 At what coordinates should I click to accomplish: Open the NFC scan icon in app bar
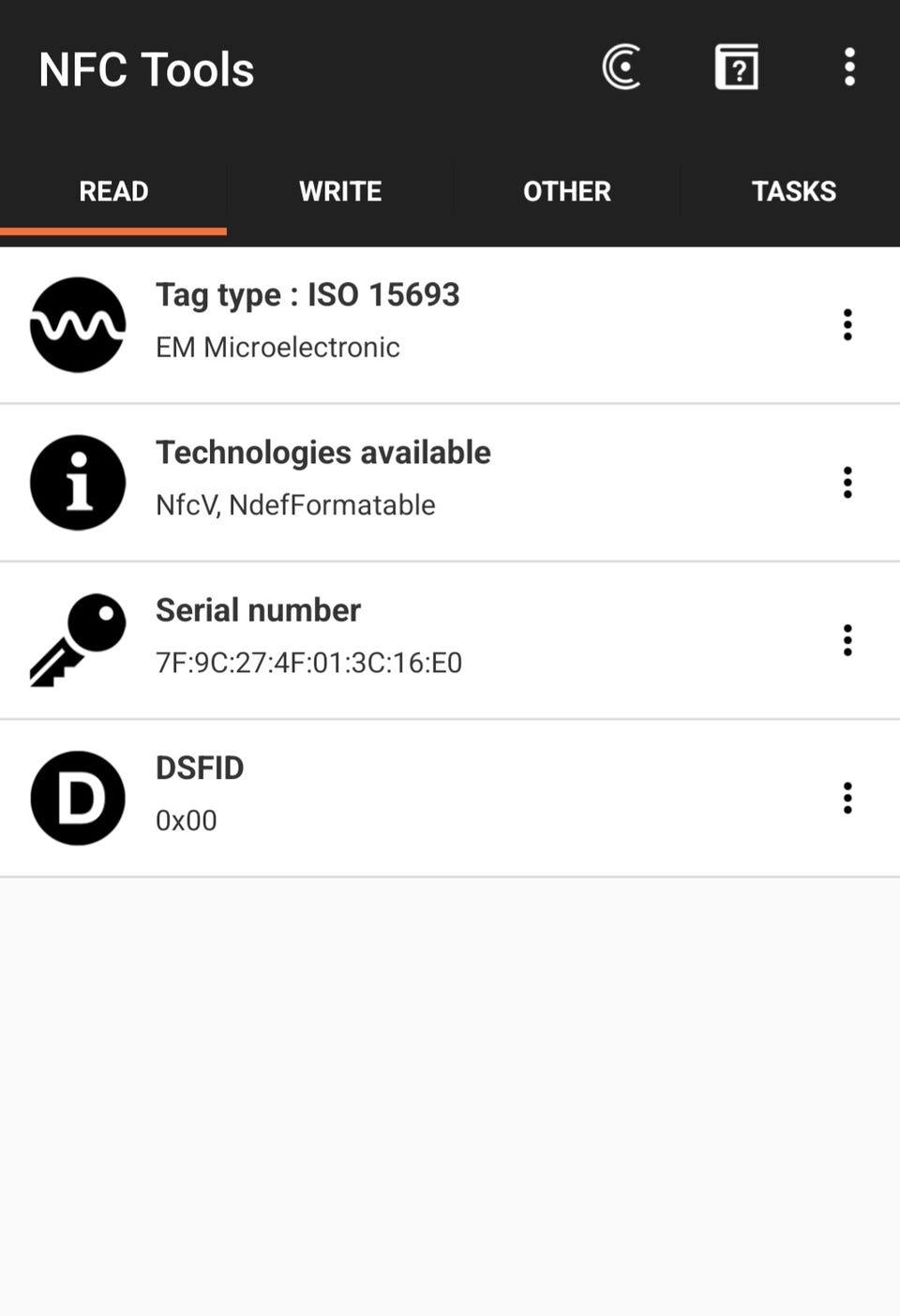pyautogui.click(x=622, y=67)
